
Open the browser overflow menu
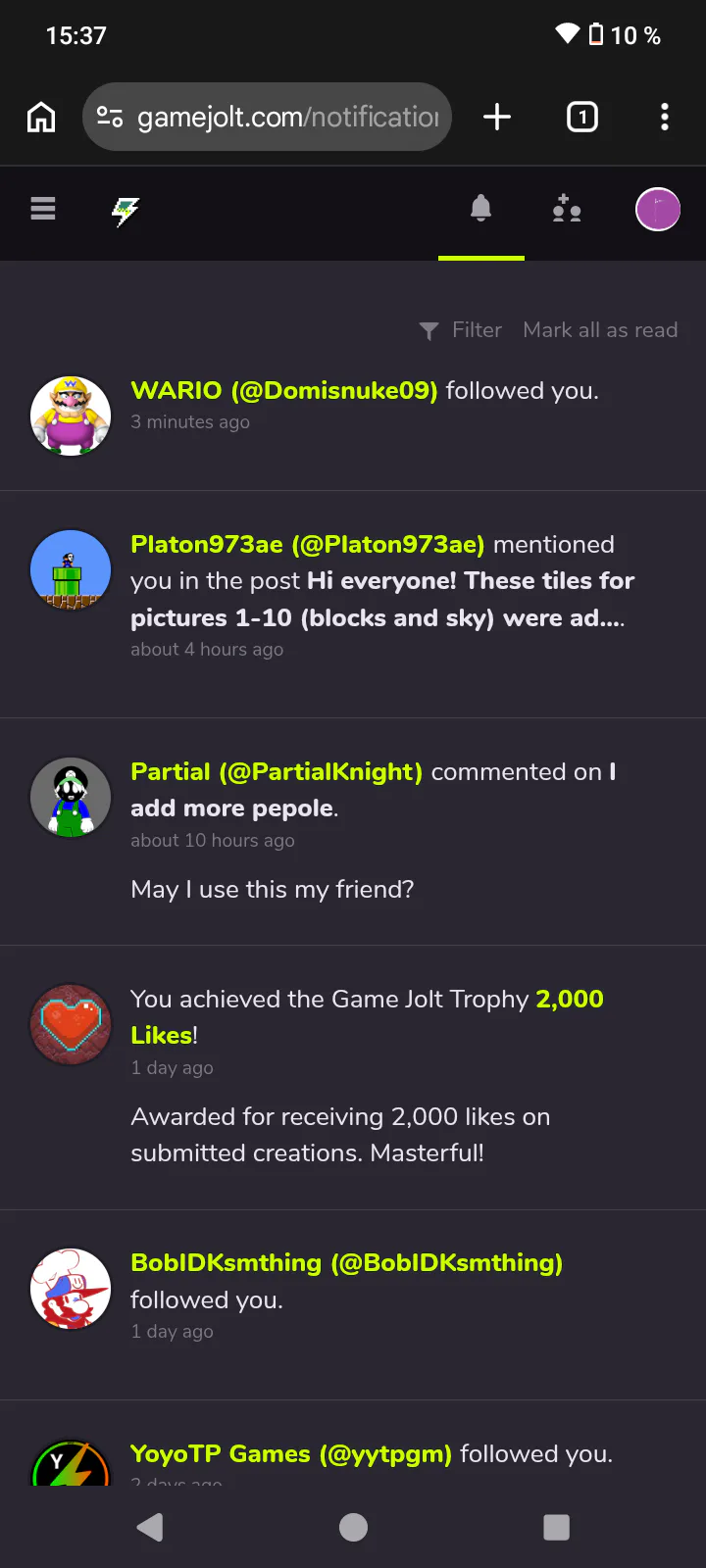[x=665, y=118]
